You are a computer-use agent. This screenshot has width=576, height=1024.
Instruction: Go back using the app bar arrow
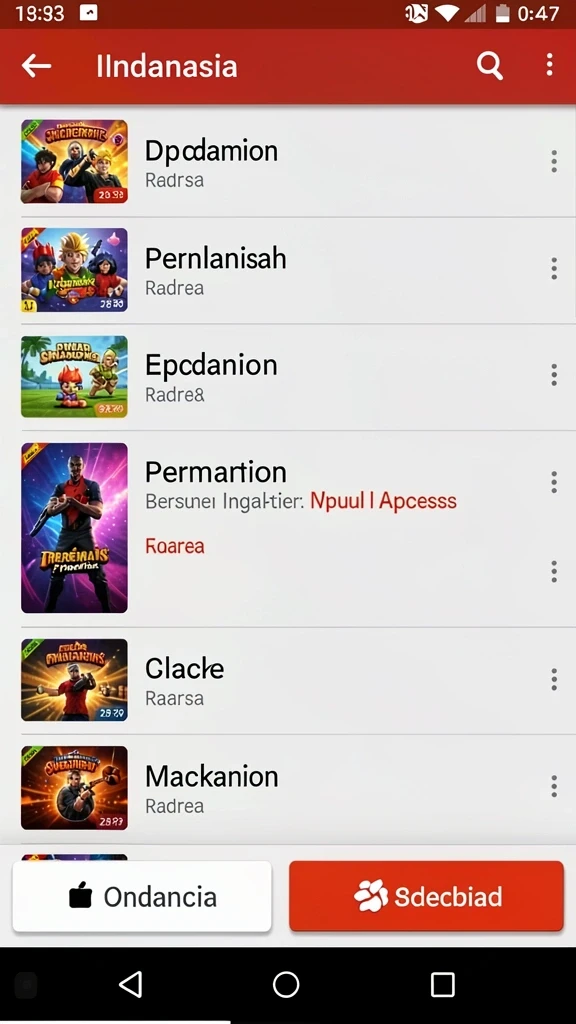click(x=36, y=66)
